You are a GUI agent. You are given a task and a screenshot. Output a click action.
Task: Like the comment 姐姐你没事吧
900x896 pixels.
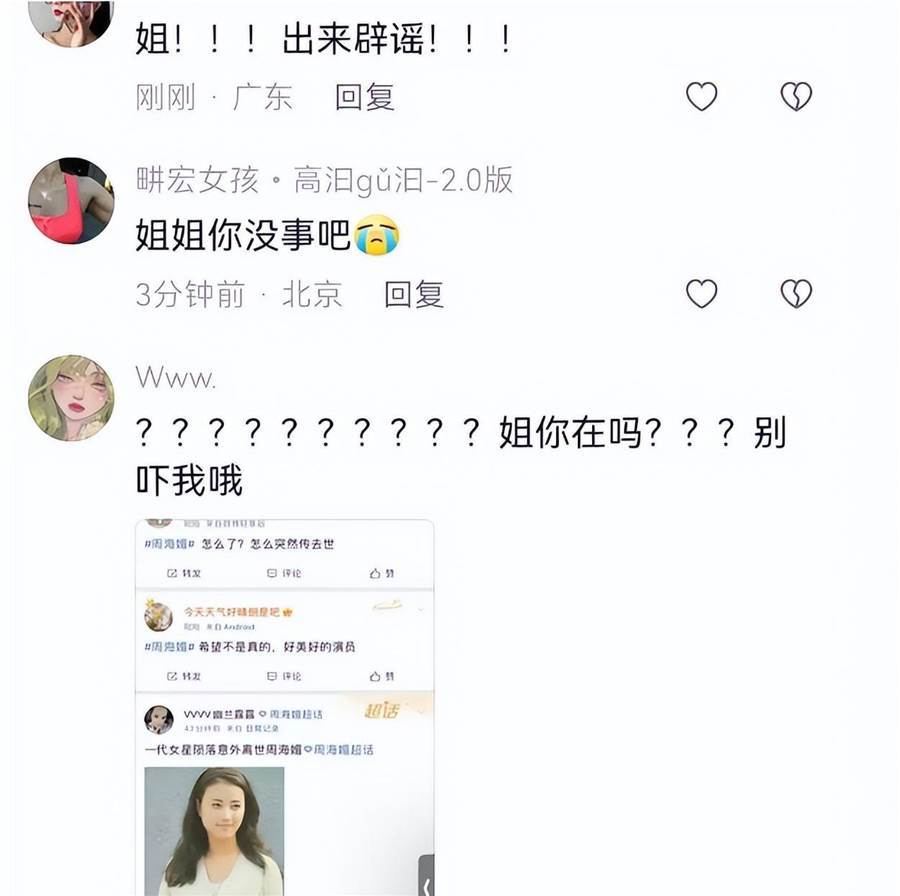pos(701,293)
